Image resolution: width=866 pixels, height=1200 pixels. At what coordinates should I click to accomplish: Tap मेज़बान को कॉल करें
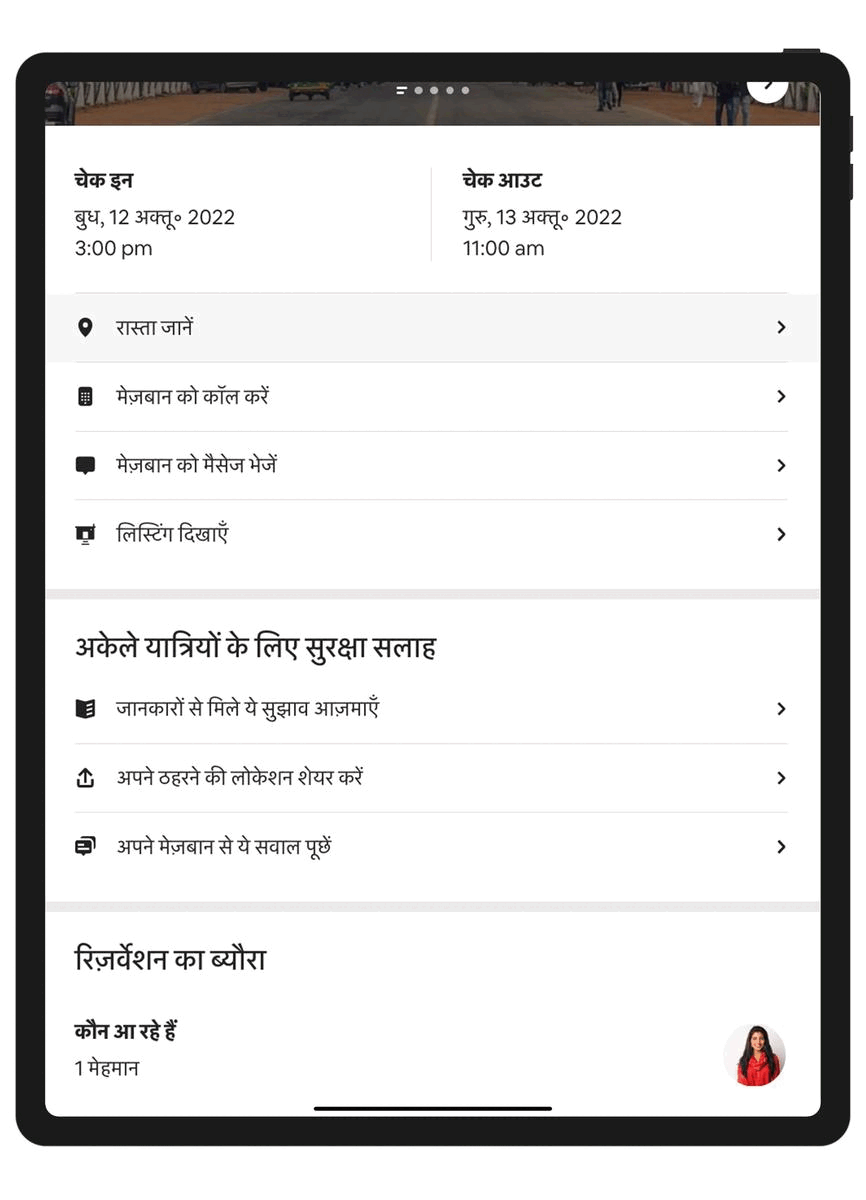(431, 397)
